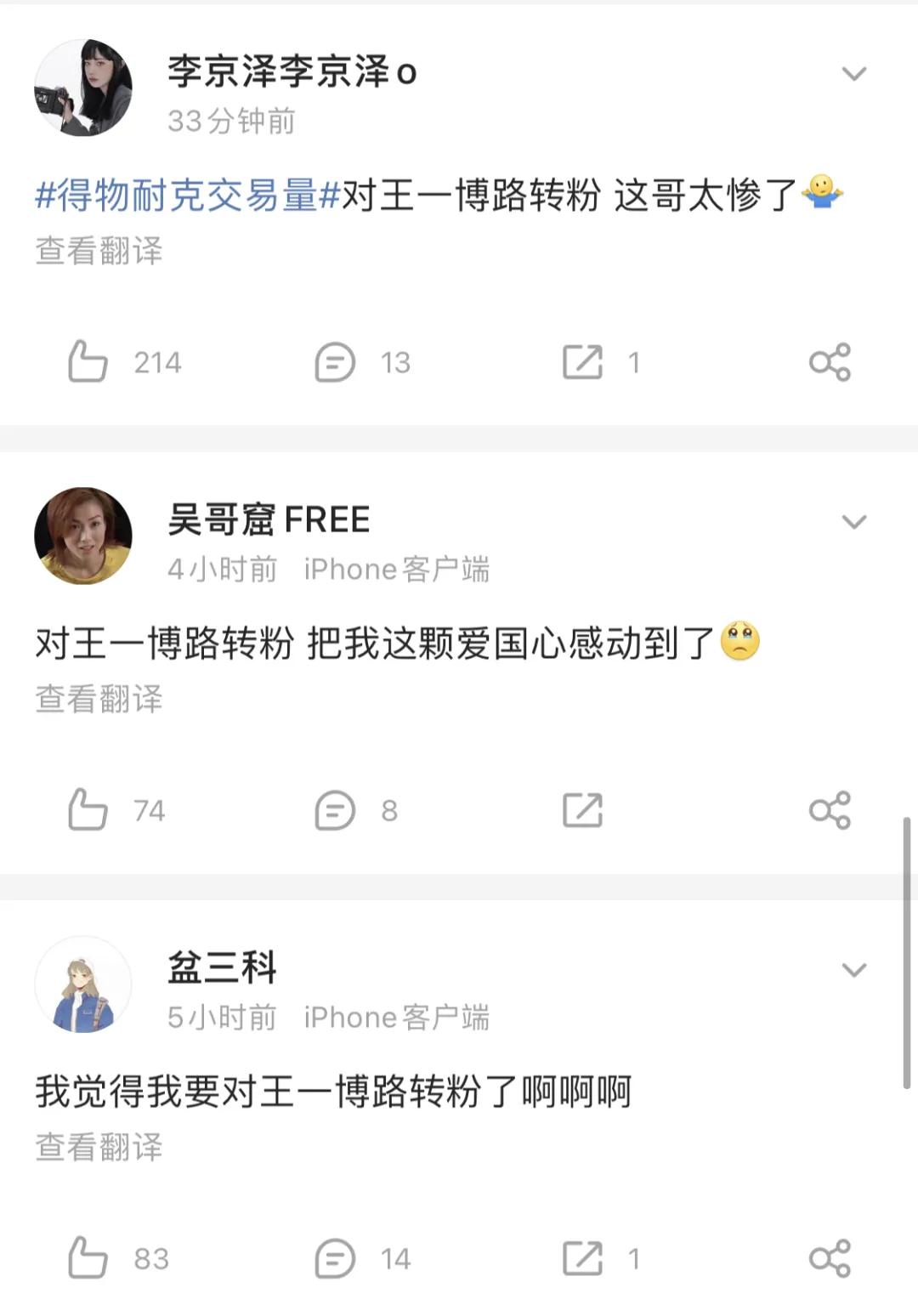This screenshot has width=918, height=1316.
Task: Translate 吴哥窟 FREE's post via 查看翻译
Action: click(96, 699)
